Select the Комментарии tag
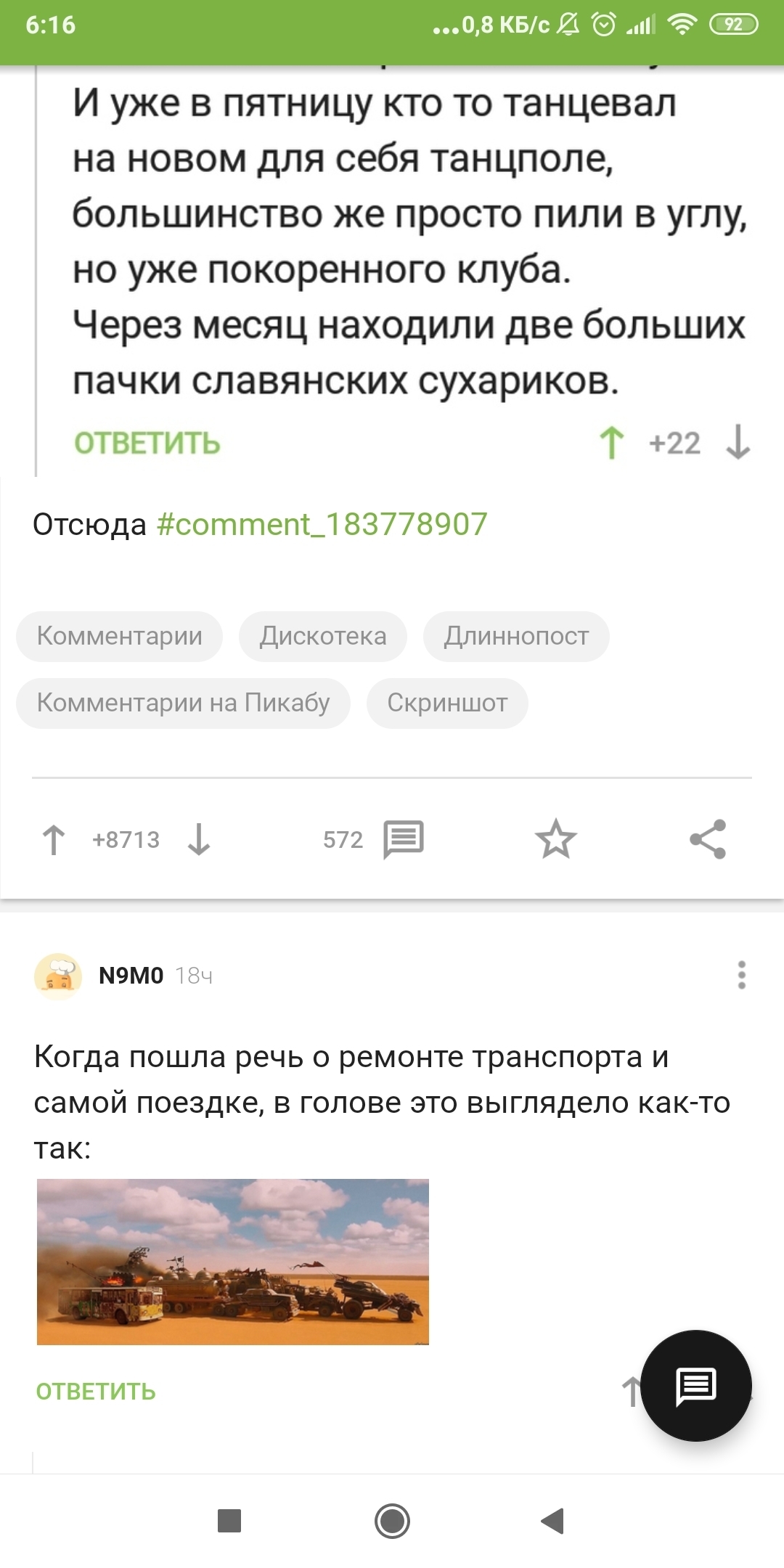This screenshot has height=1568, width=784. click(120, 636)
